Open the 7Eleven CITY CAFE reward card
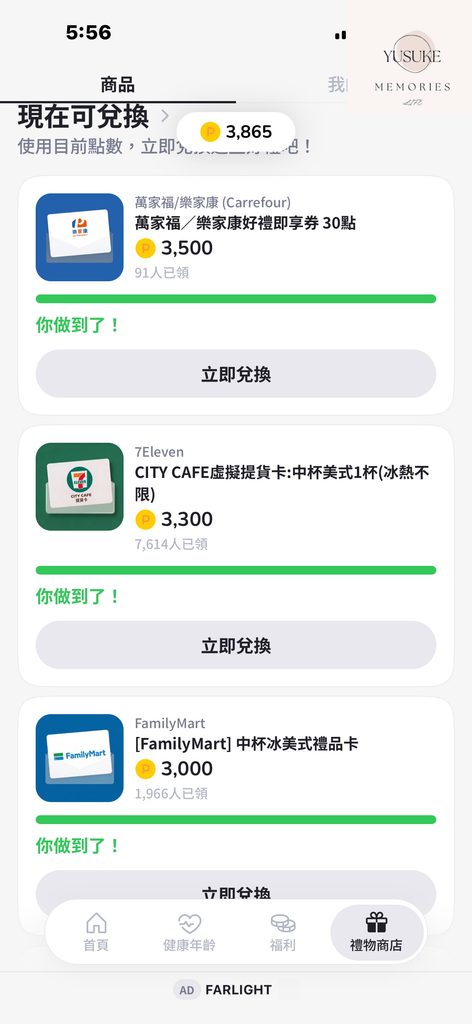This screenshot has width=472, height=1024. point(236,556)
